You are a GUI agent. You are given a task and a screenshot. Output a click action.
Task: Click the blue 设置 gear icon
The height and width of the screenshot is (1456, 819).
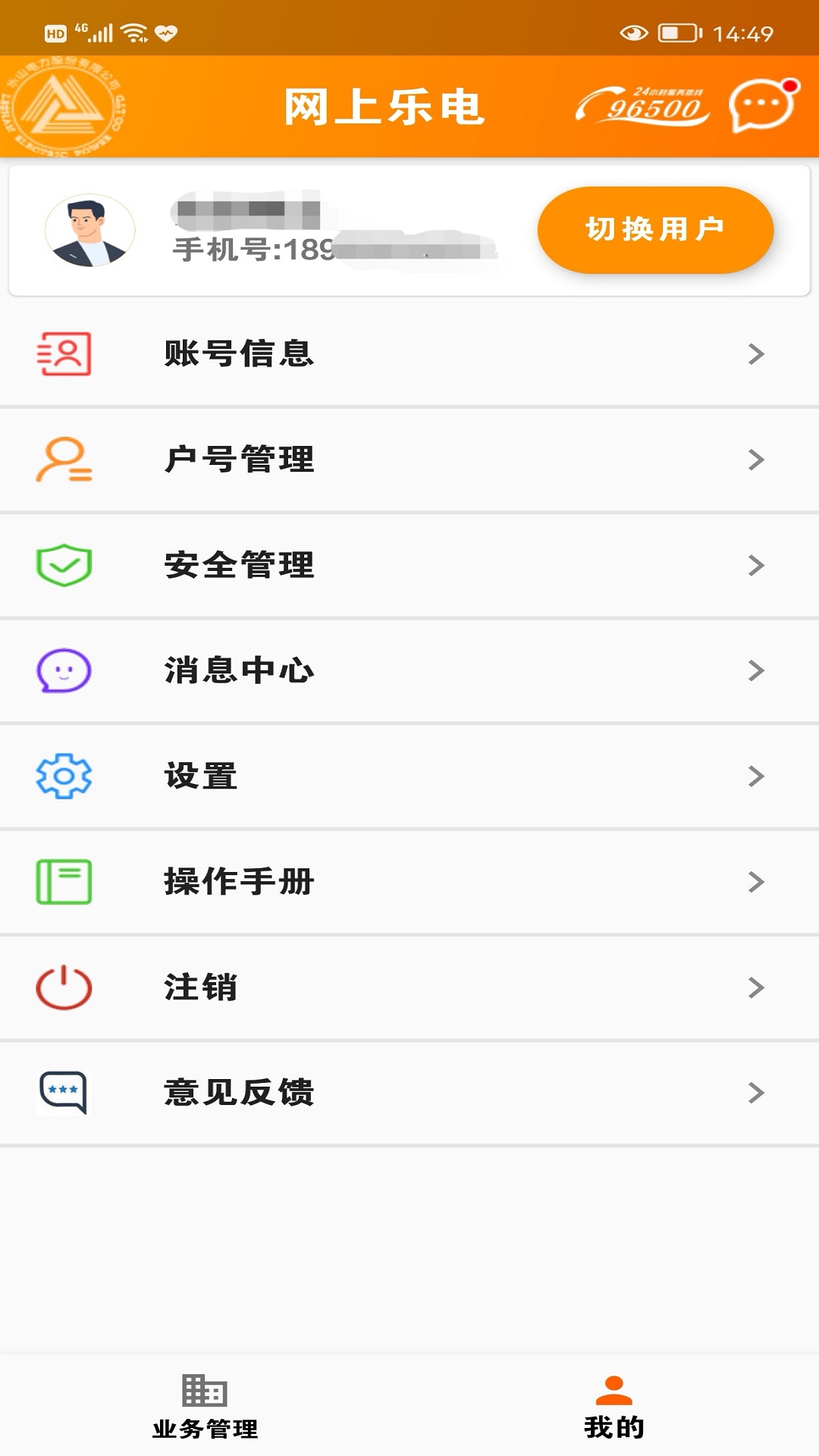click(64, 775)
